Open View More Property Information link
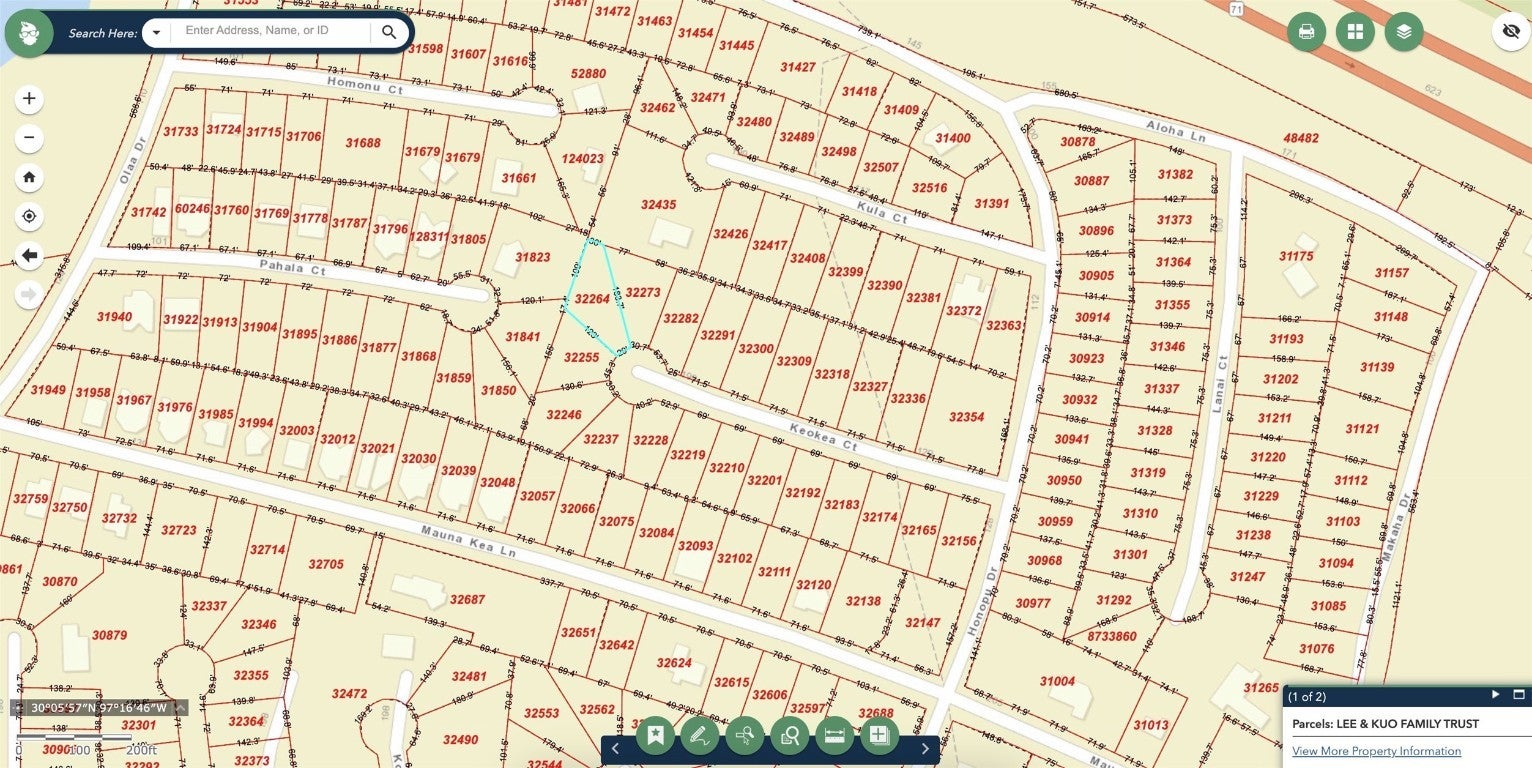The height and width of the screenshot is (768, 1532). 1376,751
